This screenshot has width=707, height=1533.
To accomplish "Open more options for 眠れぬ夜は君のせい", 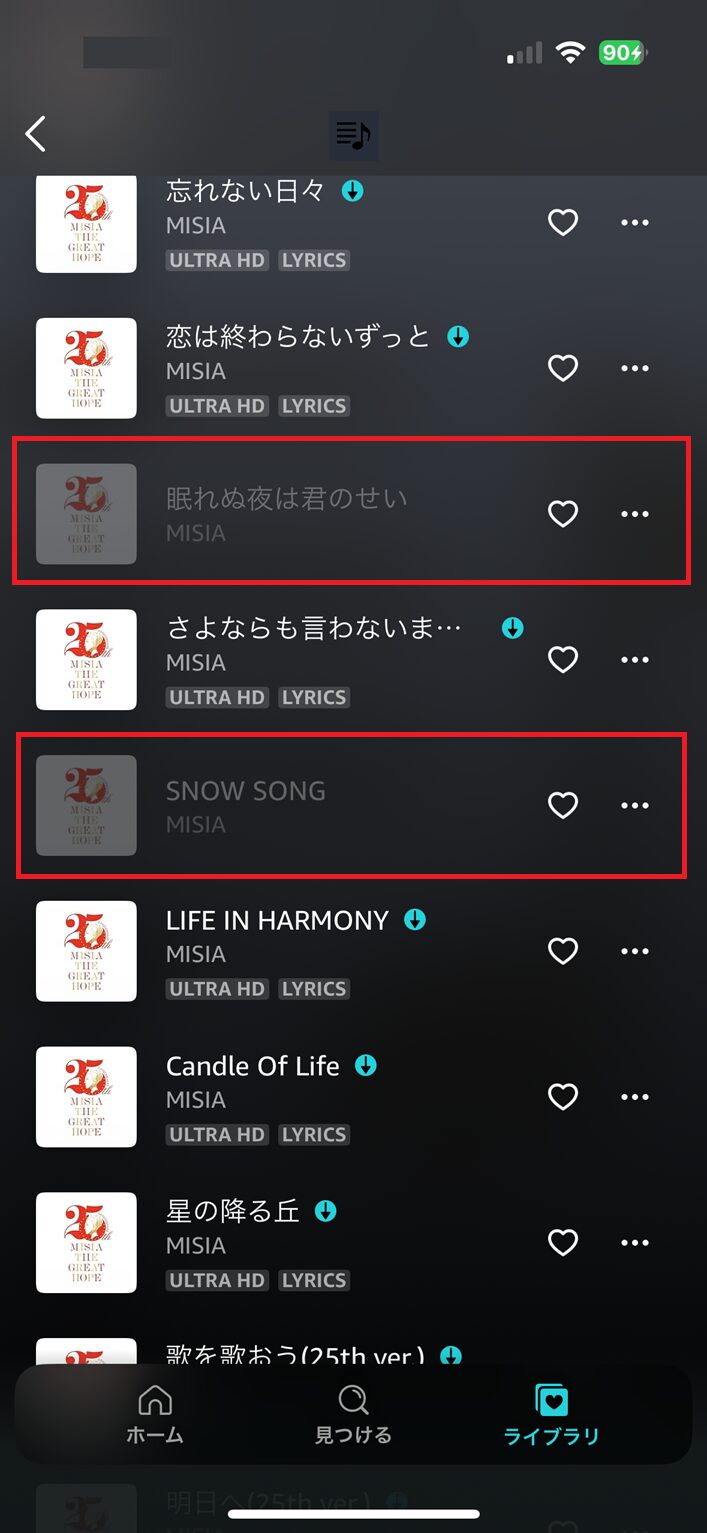I will [x=635, y=514].
